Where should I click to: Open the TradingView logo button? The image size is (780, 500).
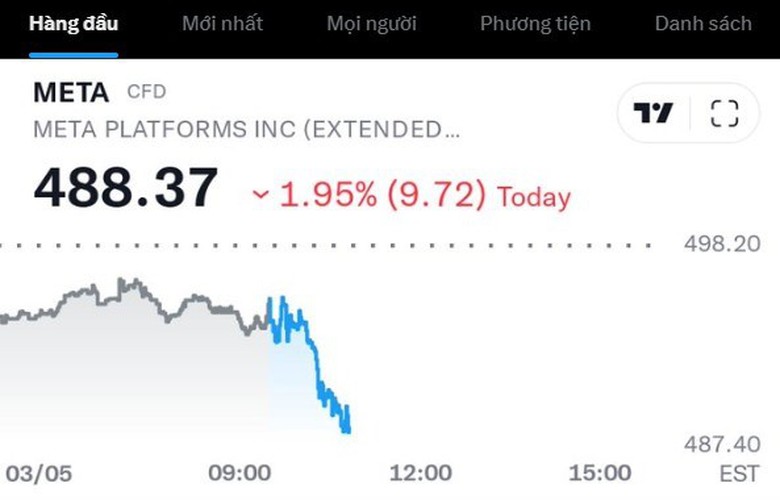pos(653,113)
